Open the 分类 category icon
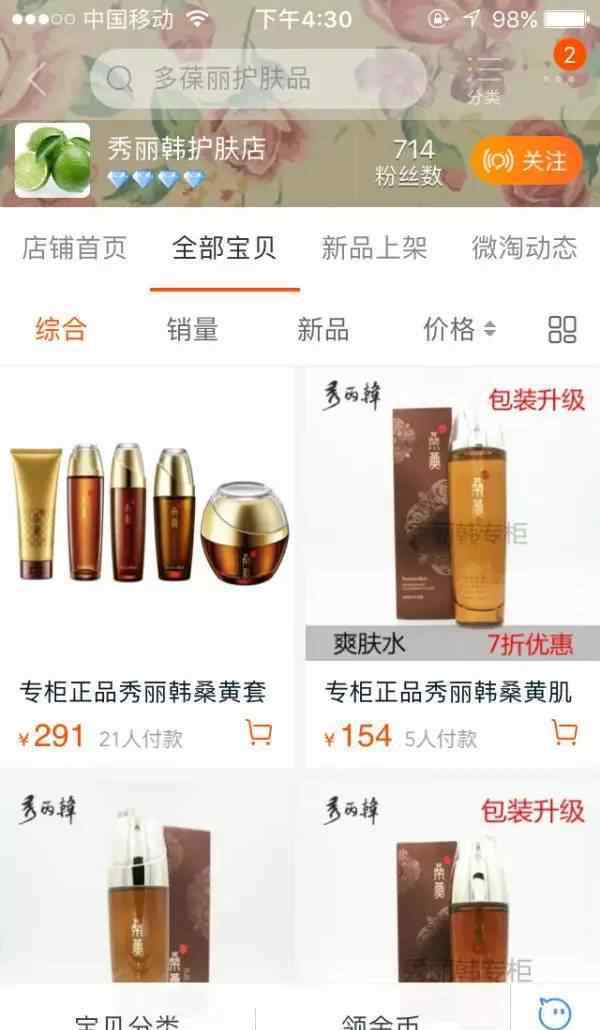Screen dimensions: 600x1030 coord(485,80)
